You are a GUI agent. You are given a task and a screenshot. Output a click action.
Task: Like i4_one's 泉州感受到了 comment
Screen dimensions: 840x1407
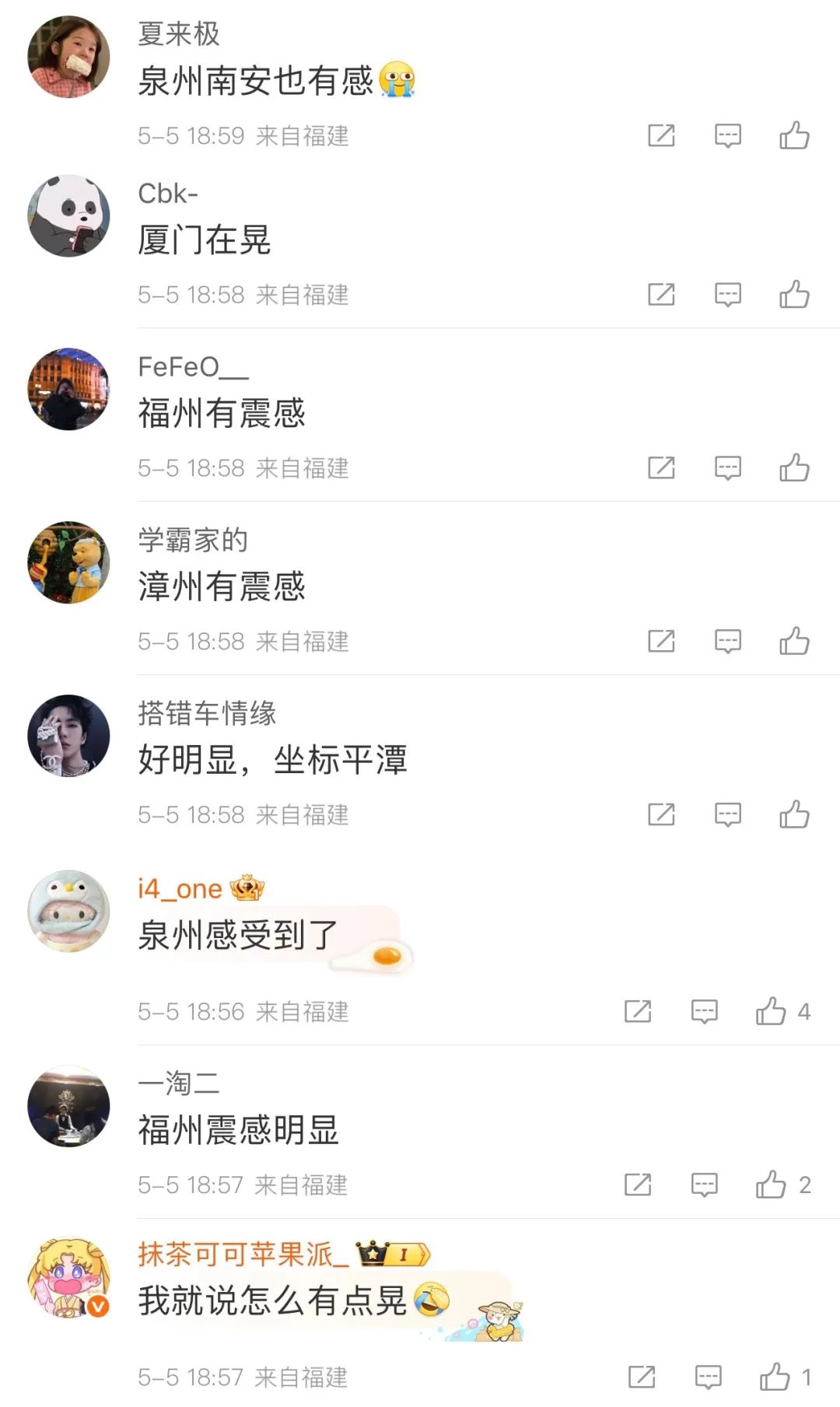[x=771, y=1011]
